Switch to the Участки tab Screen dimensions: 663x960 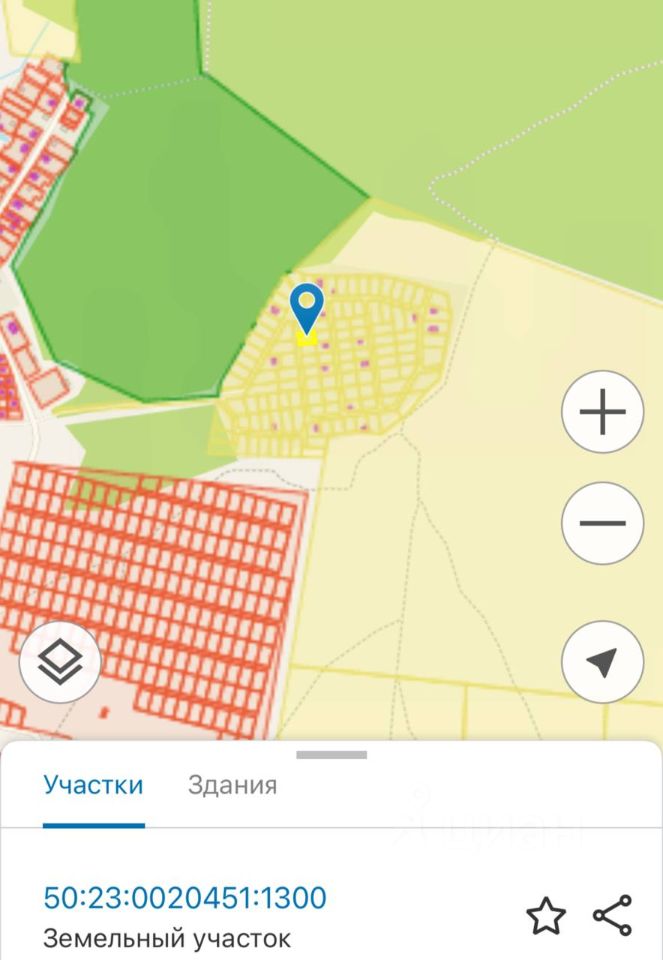pyautogui.click(x=93, y=785)
